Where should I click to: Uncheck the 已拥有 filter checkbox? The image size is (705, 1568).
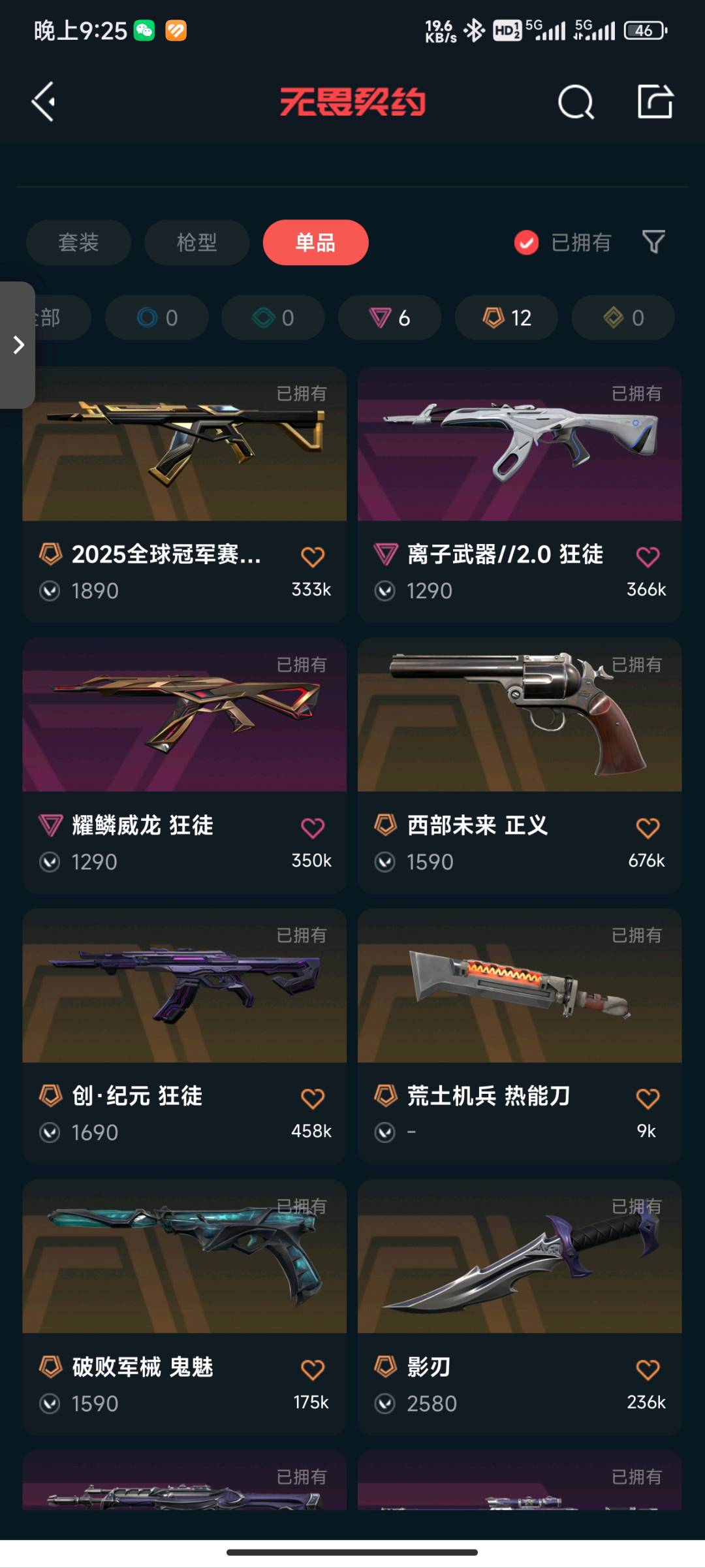pos(526,242)
